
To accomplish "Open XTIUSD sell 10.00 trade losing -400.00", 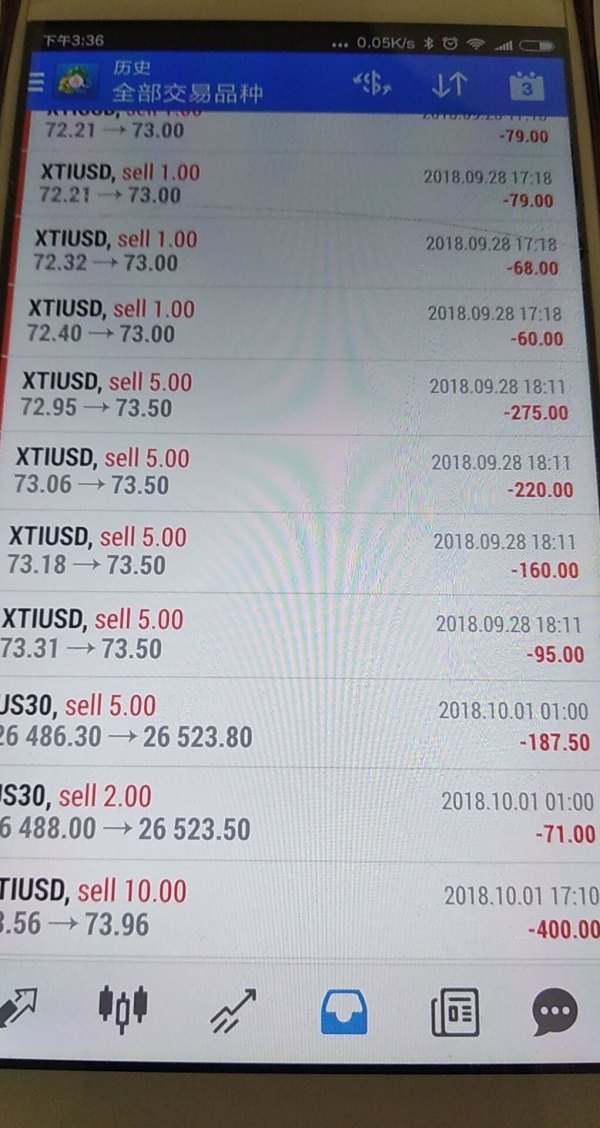I will pyautogui.click(x=300, y=908).
